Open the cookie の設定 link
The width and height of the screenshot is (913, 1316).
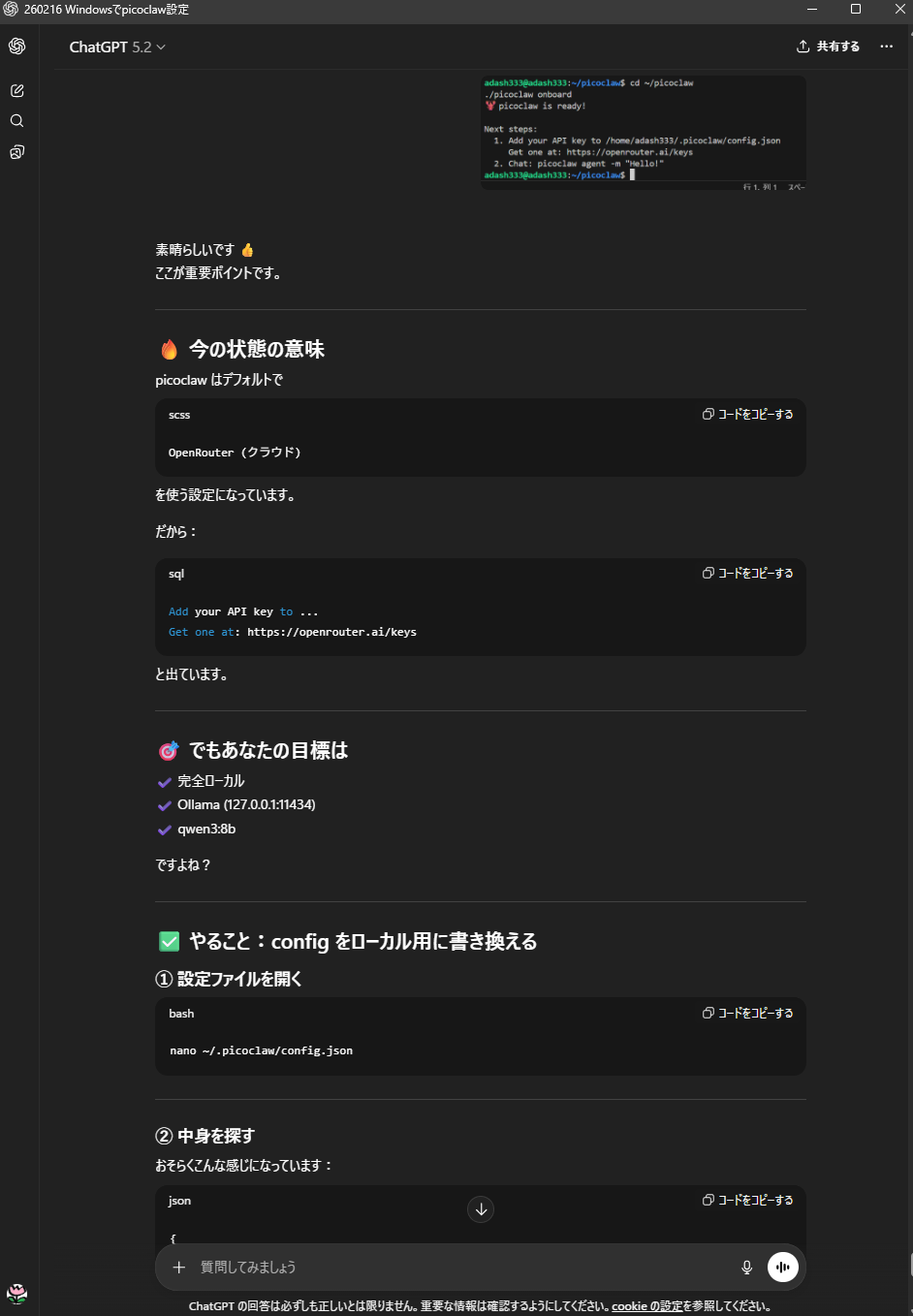646,1306
